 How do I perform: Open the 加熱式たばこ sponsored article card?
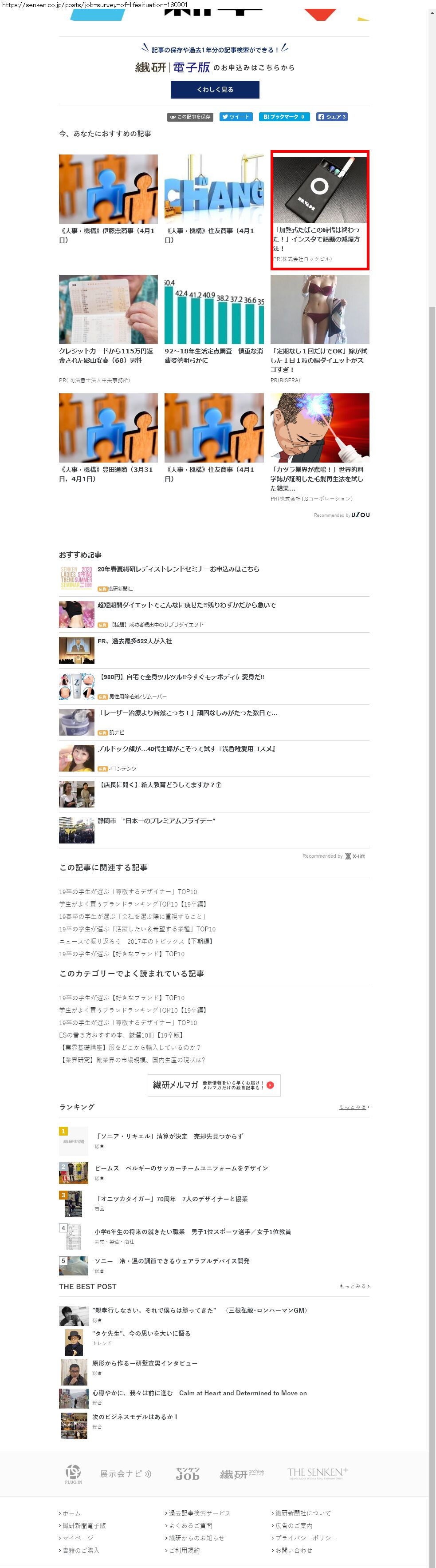coord(319,210)
